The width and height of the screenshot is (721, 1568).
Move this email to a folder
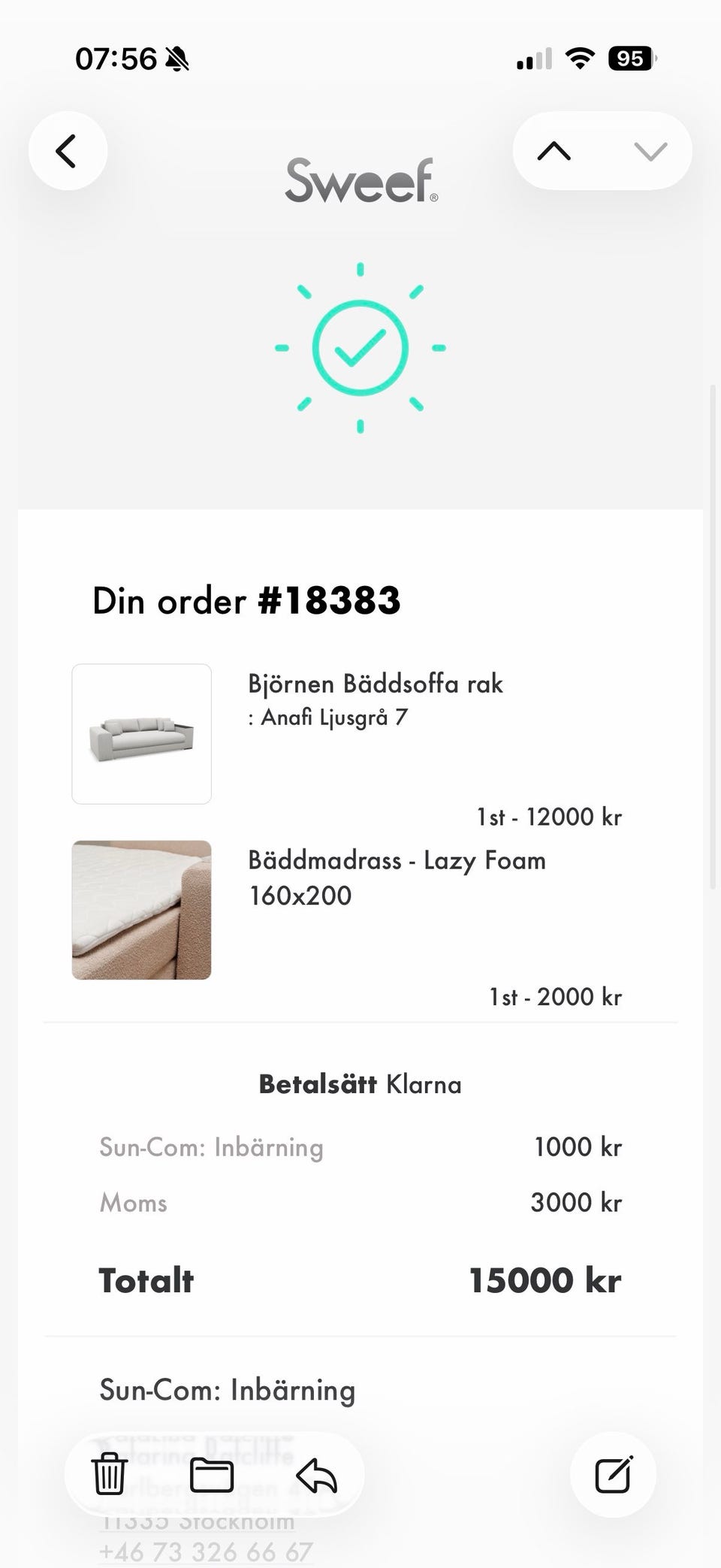[212, 1475]
